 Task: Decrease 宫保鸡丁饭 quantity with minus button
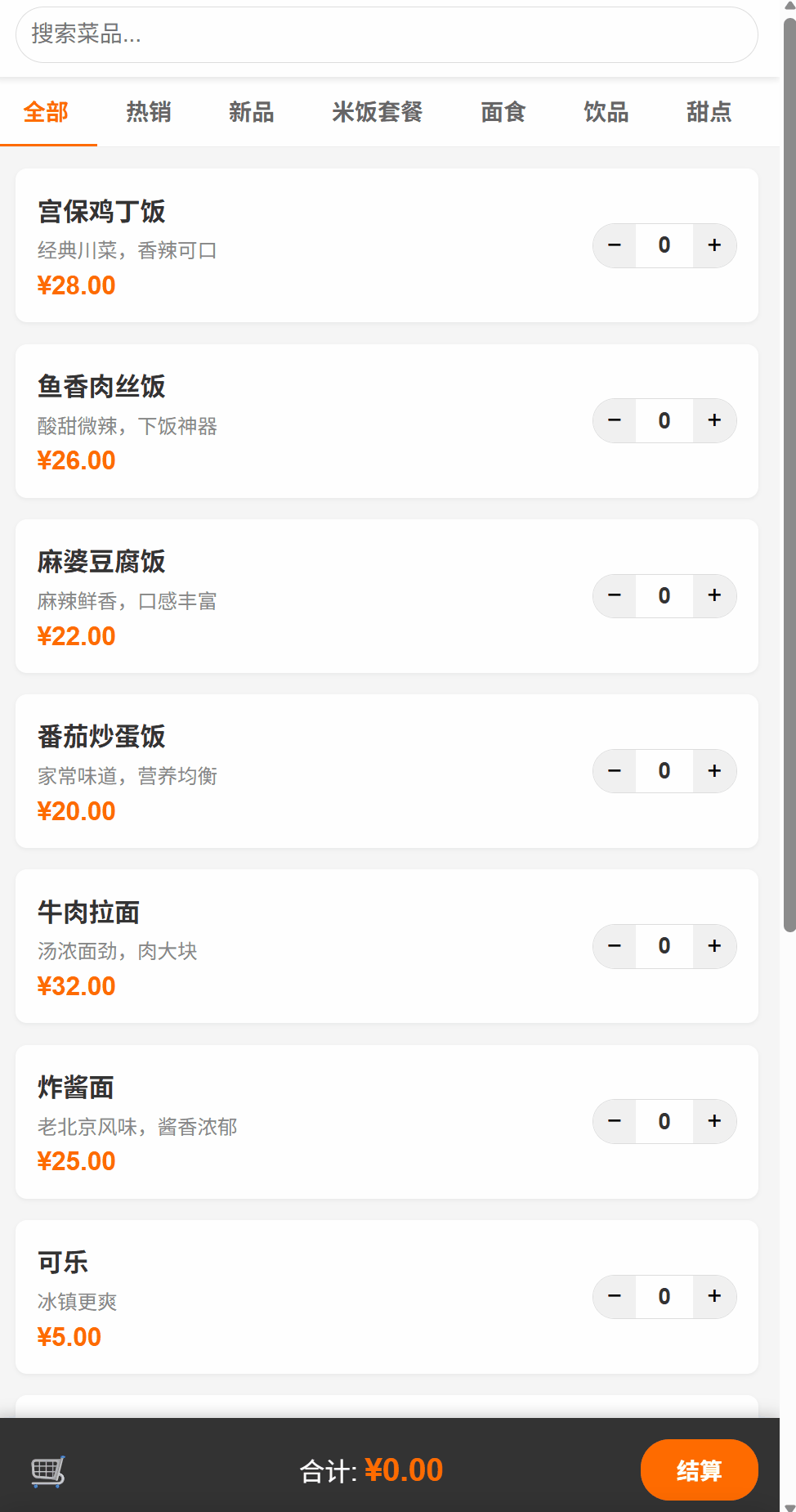[615, 245]
